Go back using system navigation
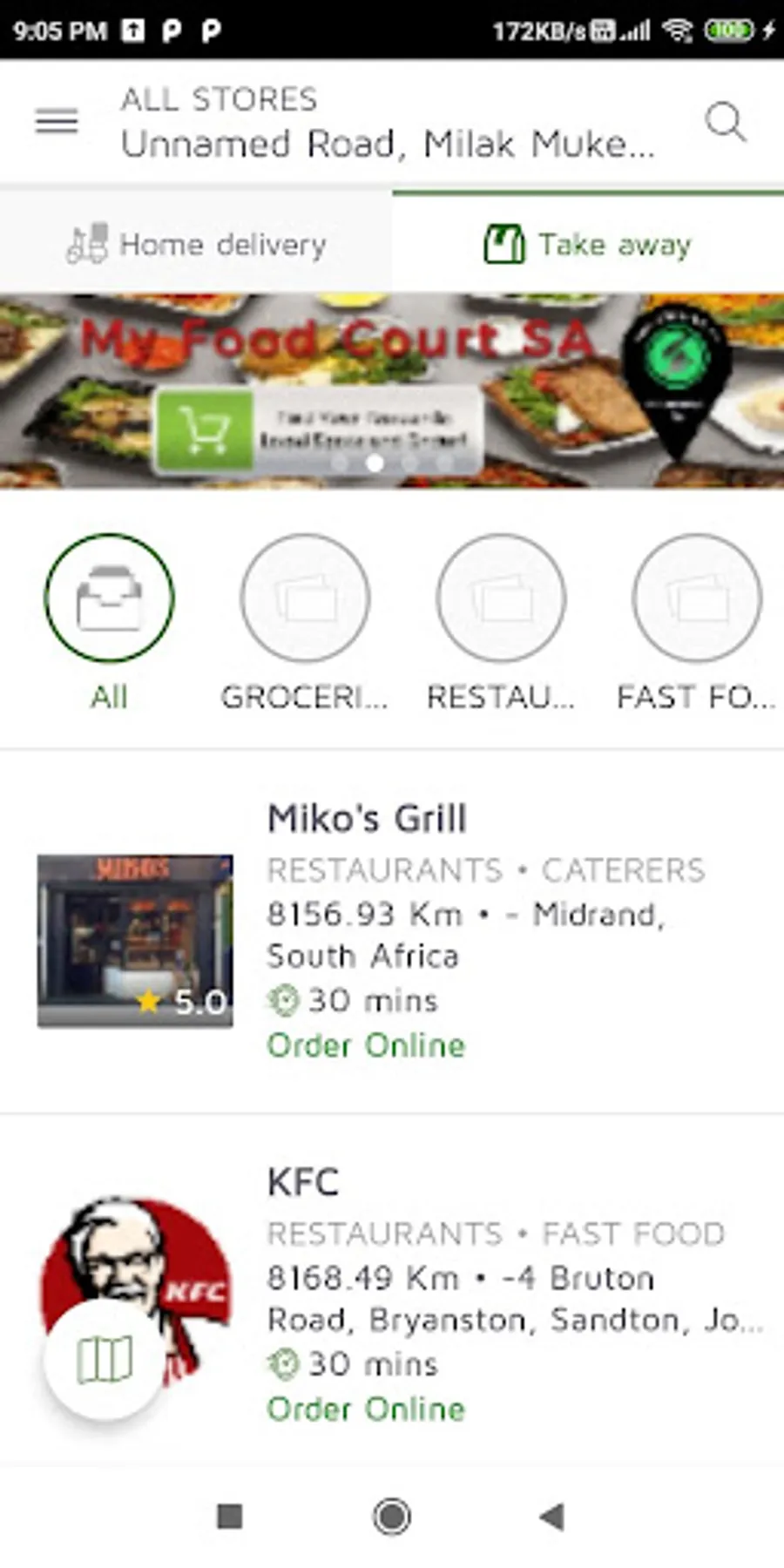 (552, 1517)
